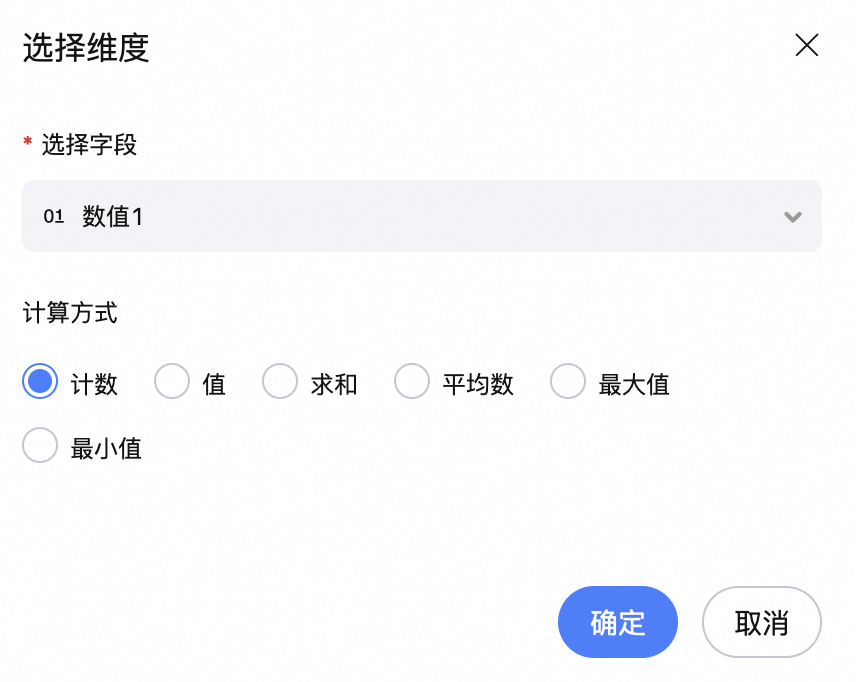The height and width of the screenshot is (682, 856).
Task: Choose the 最小值 radio option
Action: [x=40, y=445]
